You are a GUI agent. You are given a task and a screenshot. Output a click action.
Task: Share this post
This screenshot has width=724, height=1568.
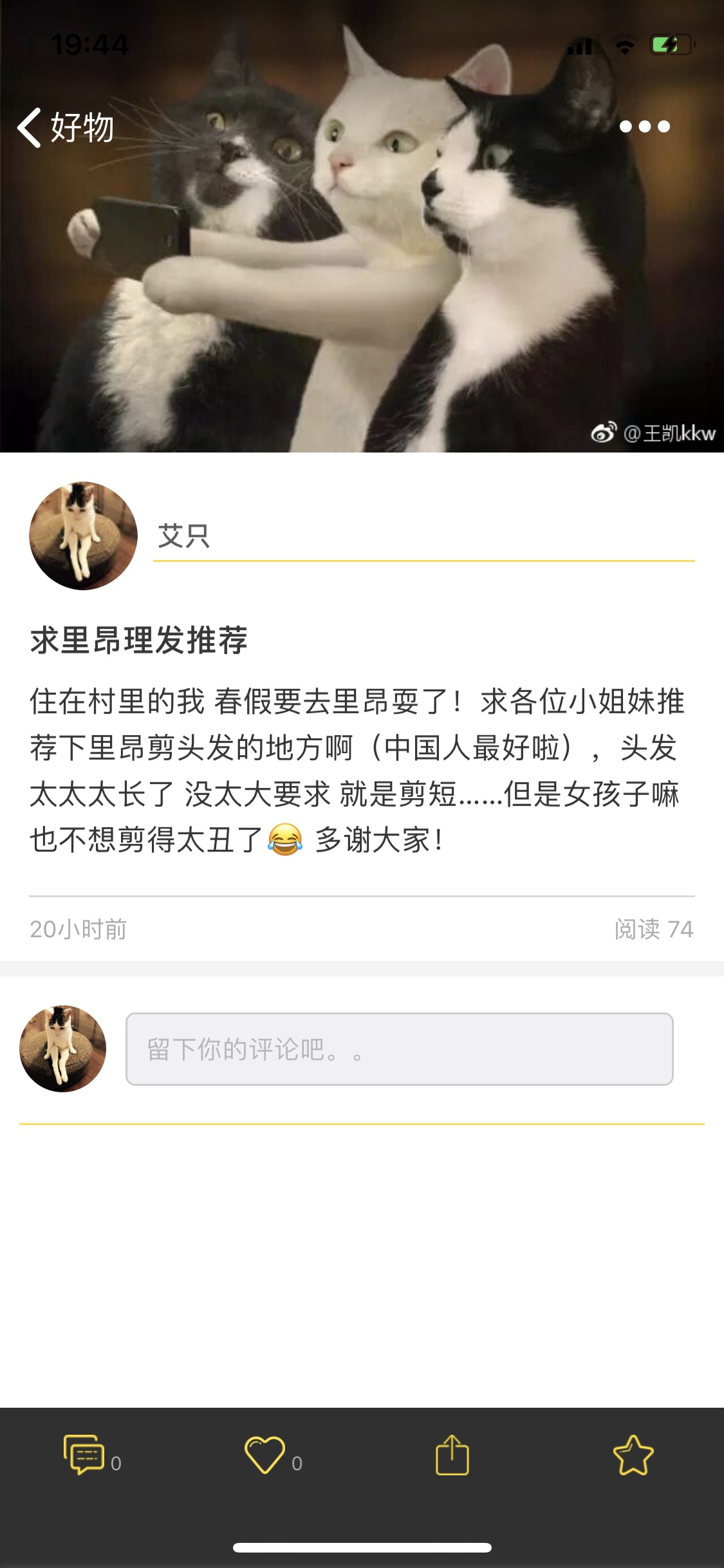pos(452,1455)
